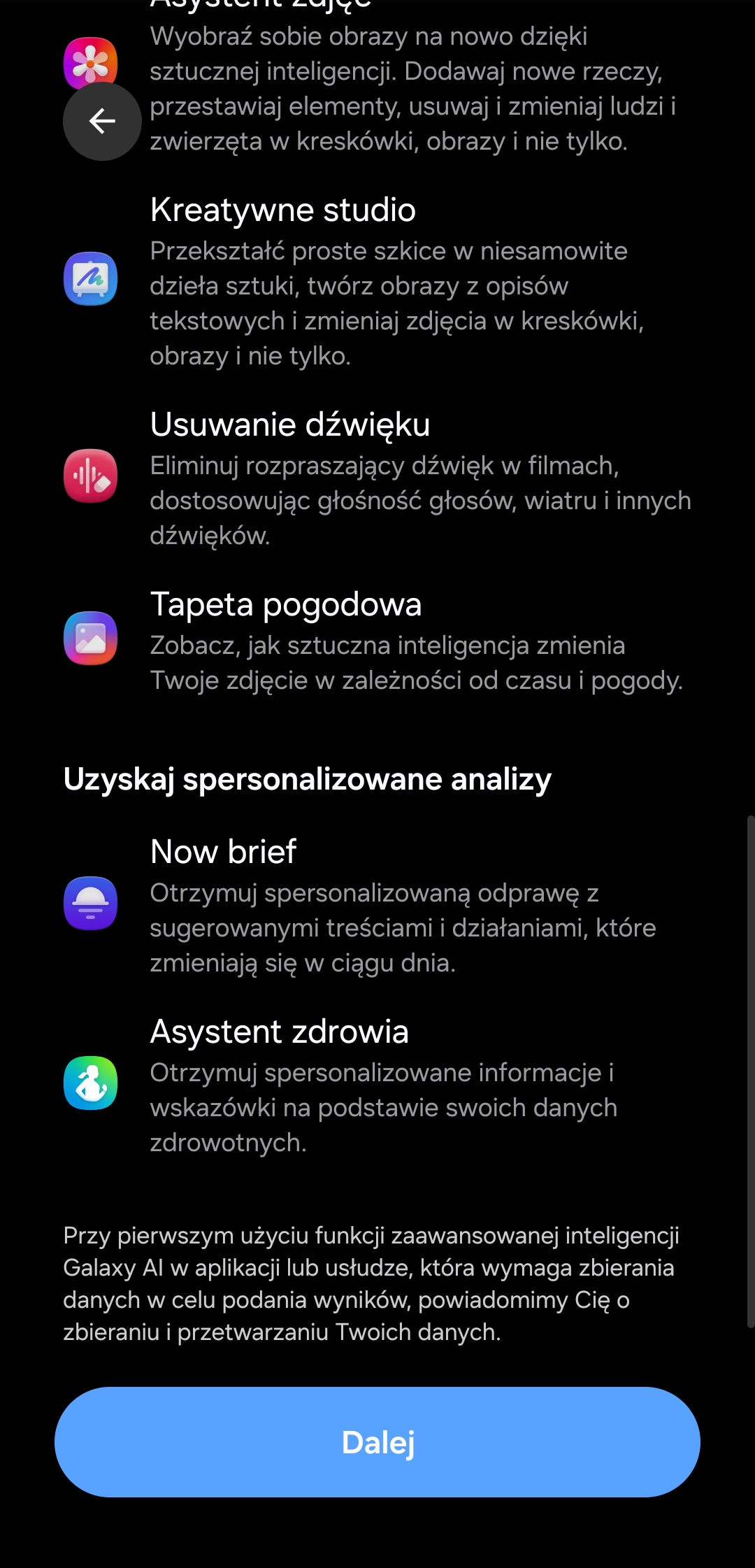Tap the Dalej button to continue

[x=377, y=1442]
